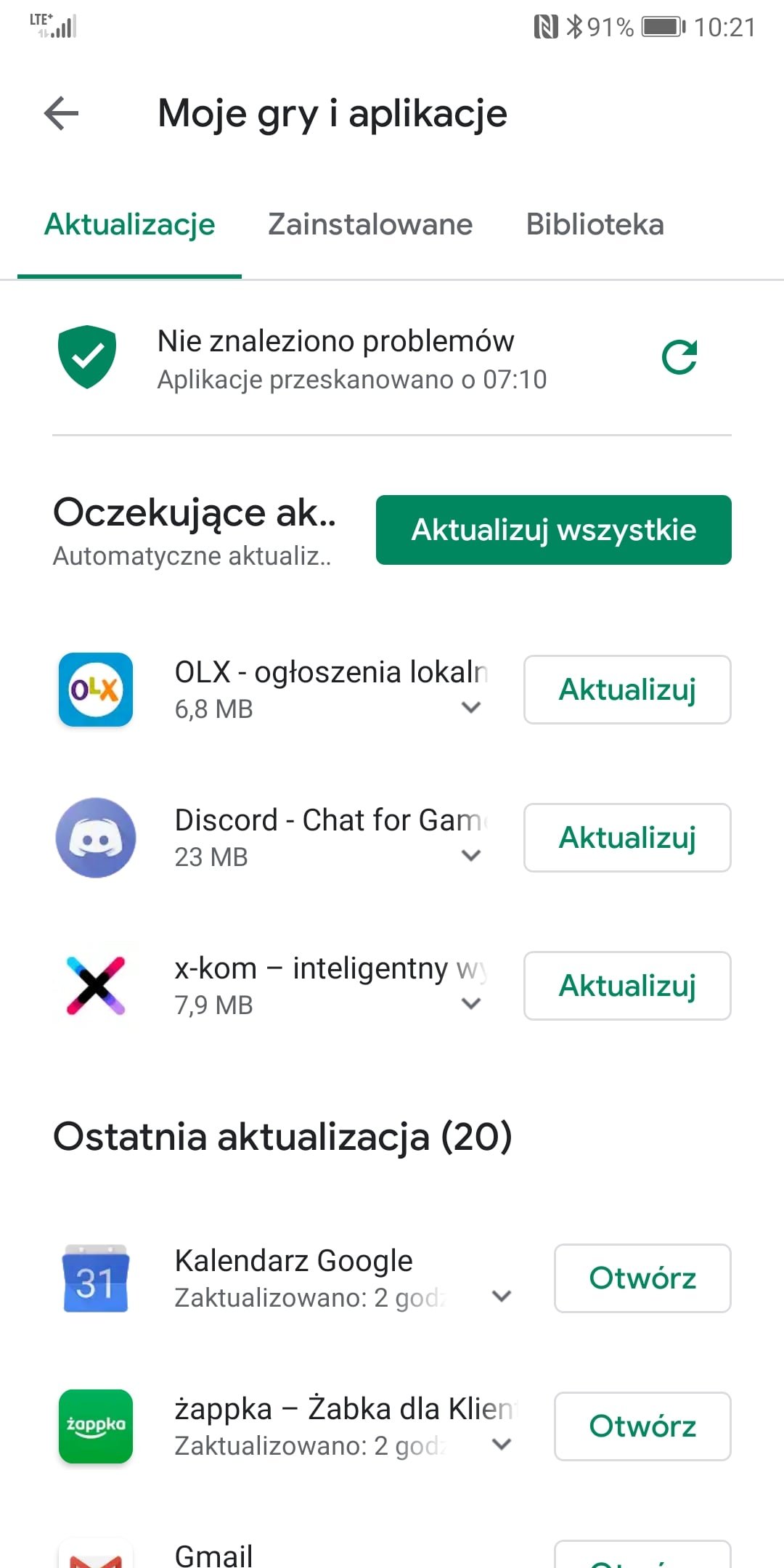Image resolution: width=784 pixels, height=1568 pixels.
Task: Expand żappka update details
Action: coord(502,1444)
